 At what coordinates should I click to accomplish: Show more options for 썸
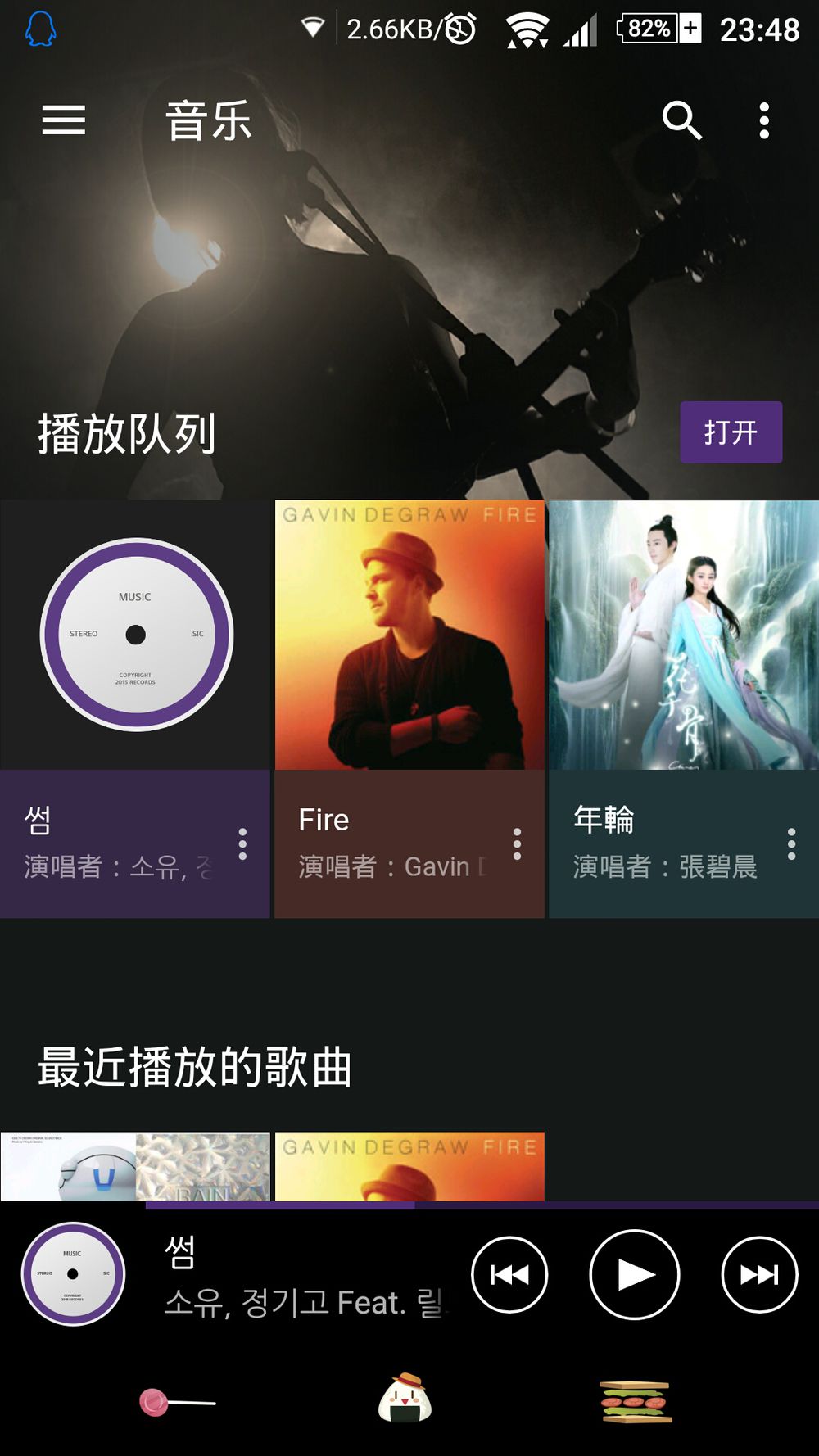[x=242, y=843]
